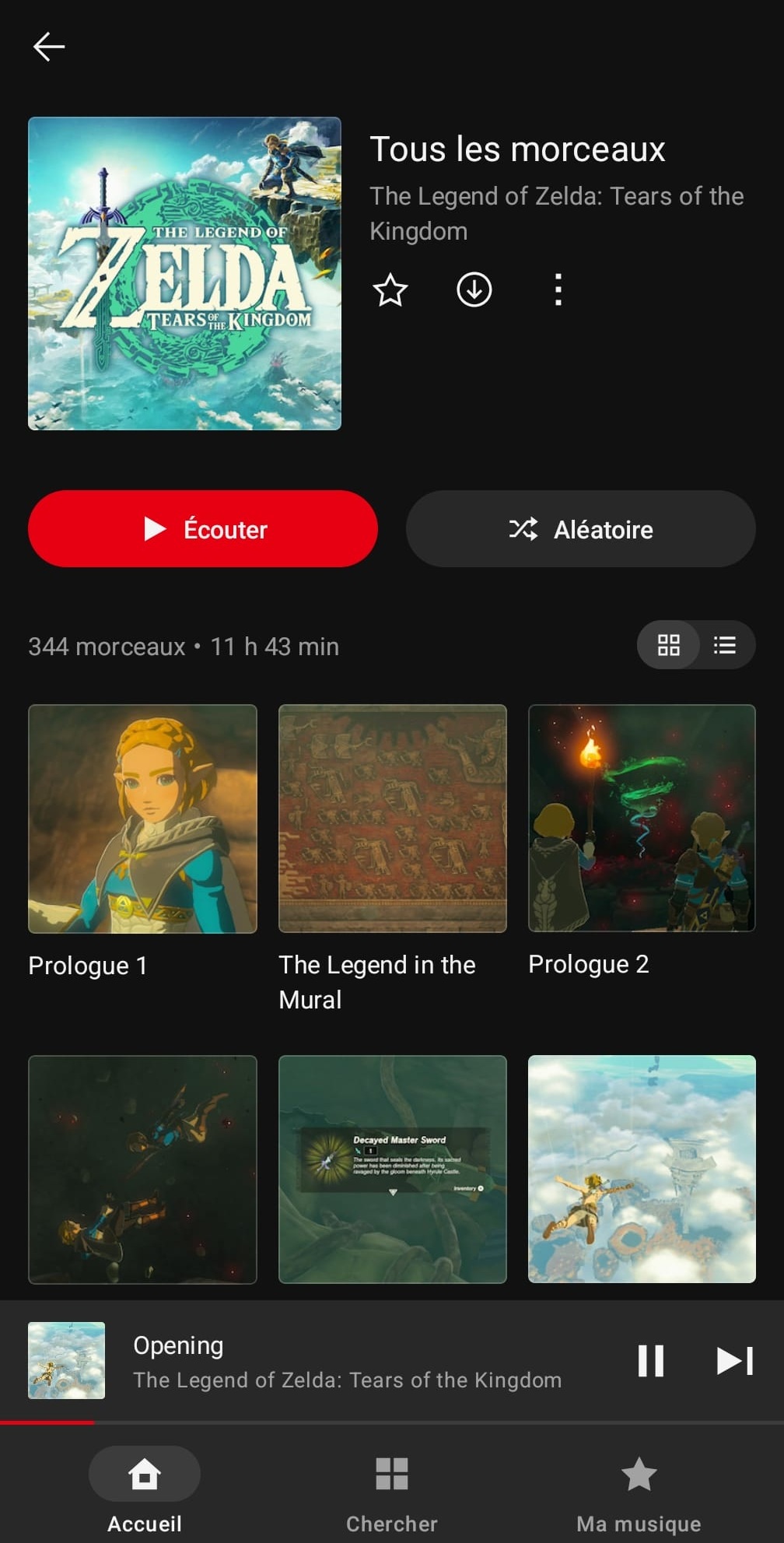Viewport: 784px width, 1543px height.
Task: Expand the mini player for Opening
Action: click(347, 1361)
